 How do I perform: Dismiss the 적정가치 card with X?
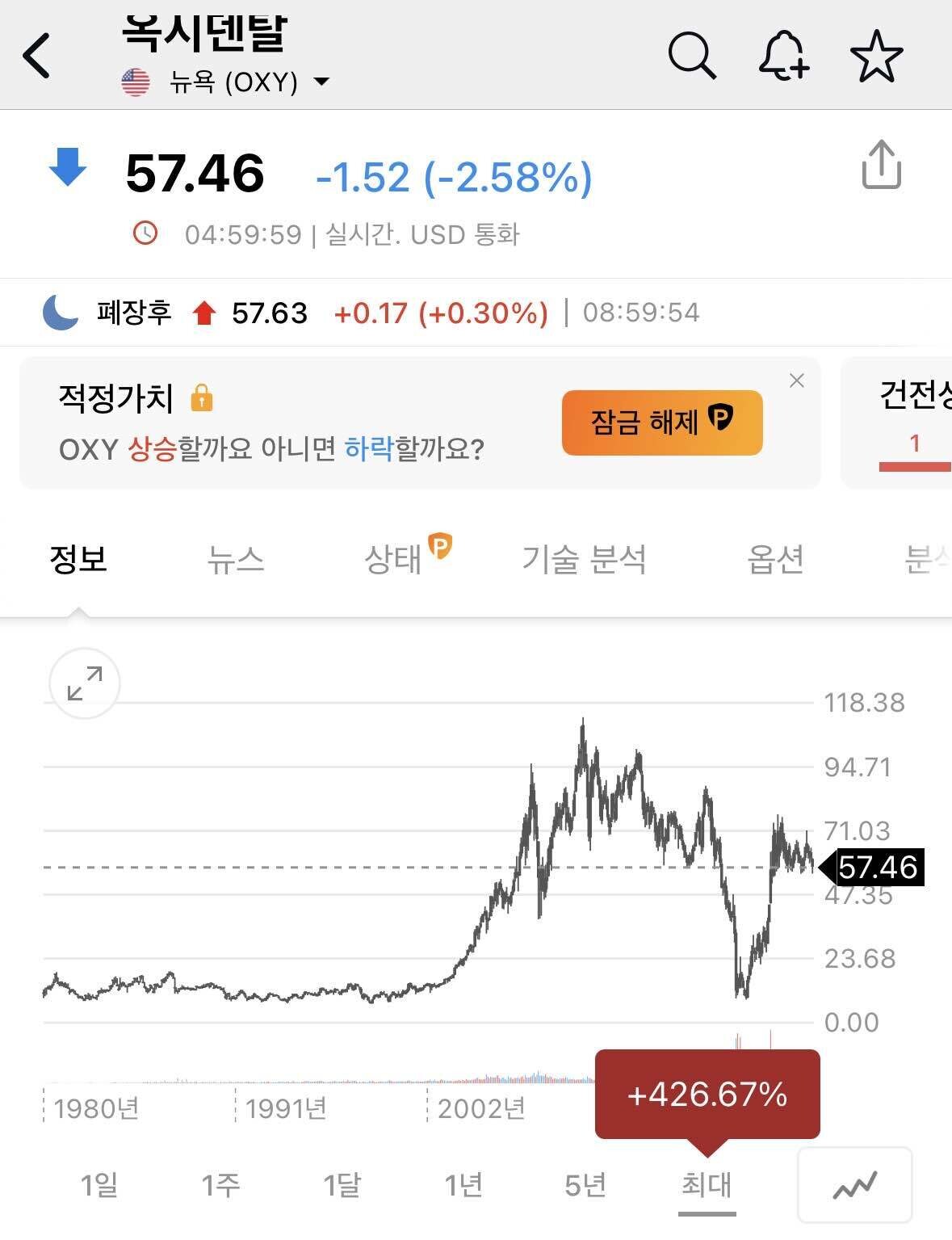pyautogui.click(x=796, y=380)
